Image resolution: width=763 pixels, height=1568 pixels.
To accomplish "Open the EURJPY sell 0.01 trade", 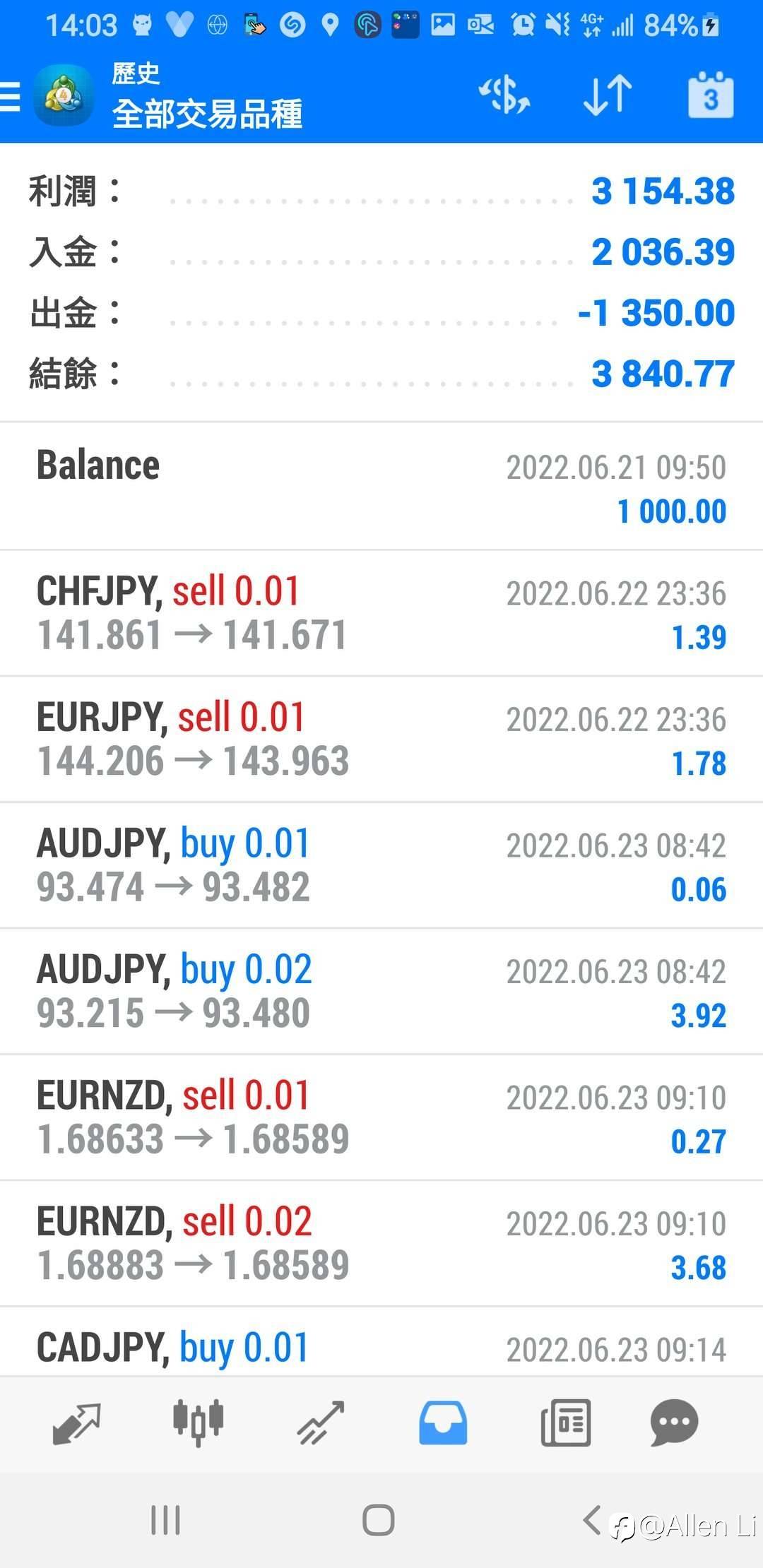I will (x=381, y=740).
